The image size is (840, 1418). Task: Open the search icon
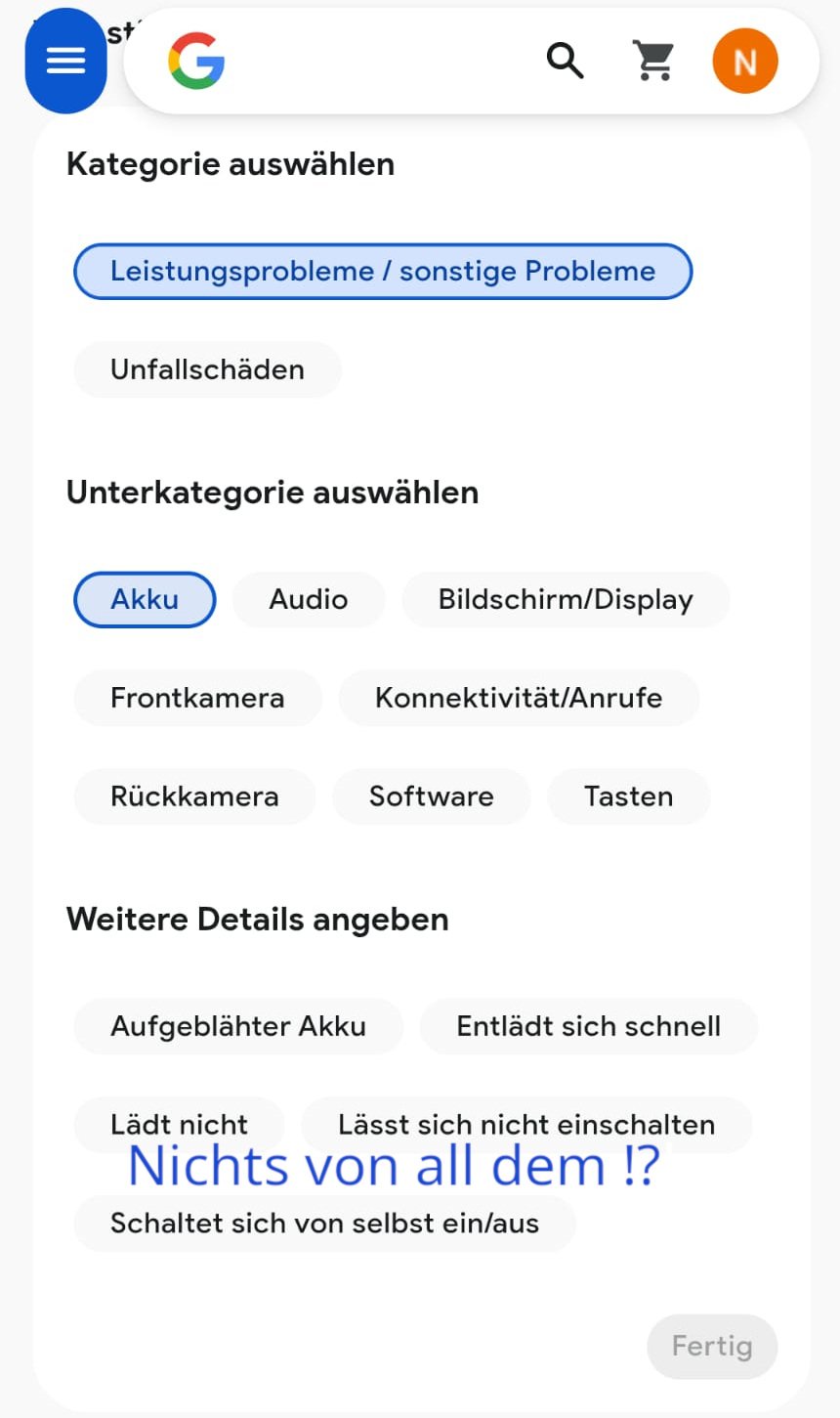[565, 61]
